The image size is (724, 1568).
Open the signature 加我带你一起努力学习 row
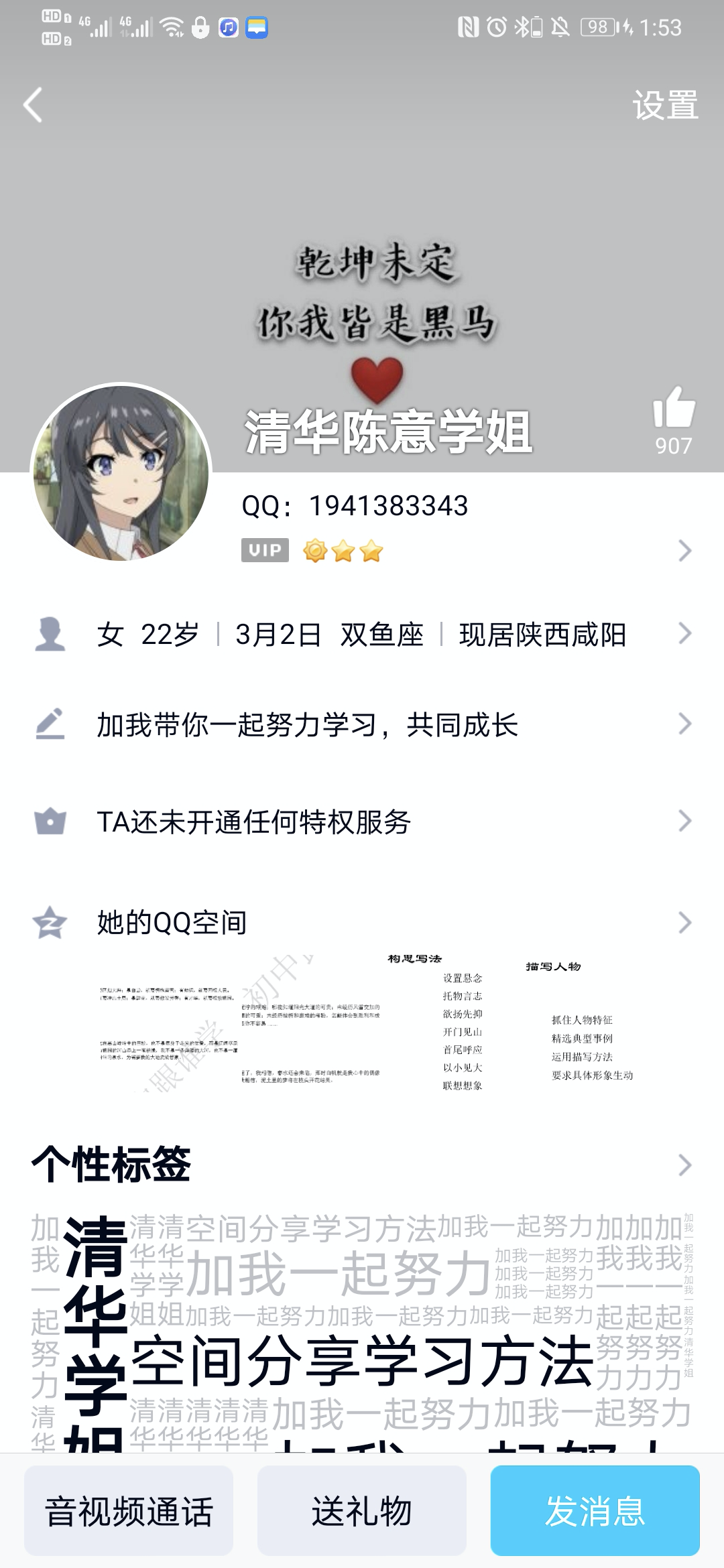(x=362, y=725)
